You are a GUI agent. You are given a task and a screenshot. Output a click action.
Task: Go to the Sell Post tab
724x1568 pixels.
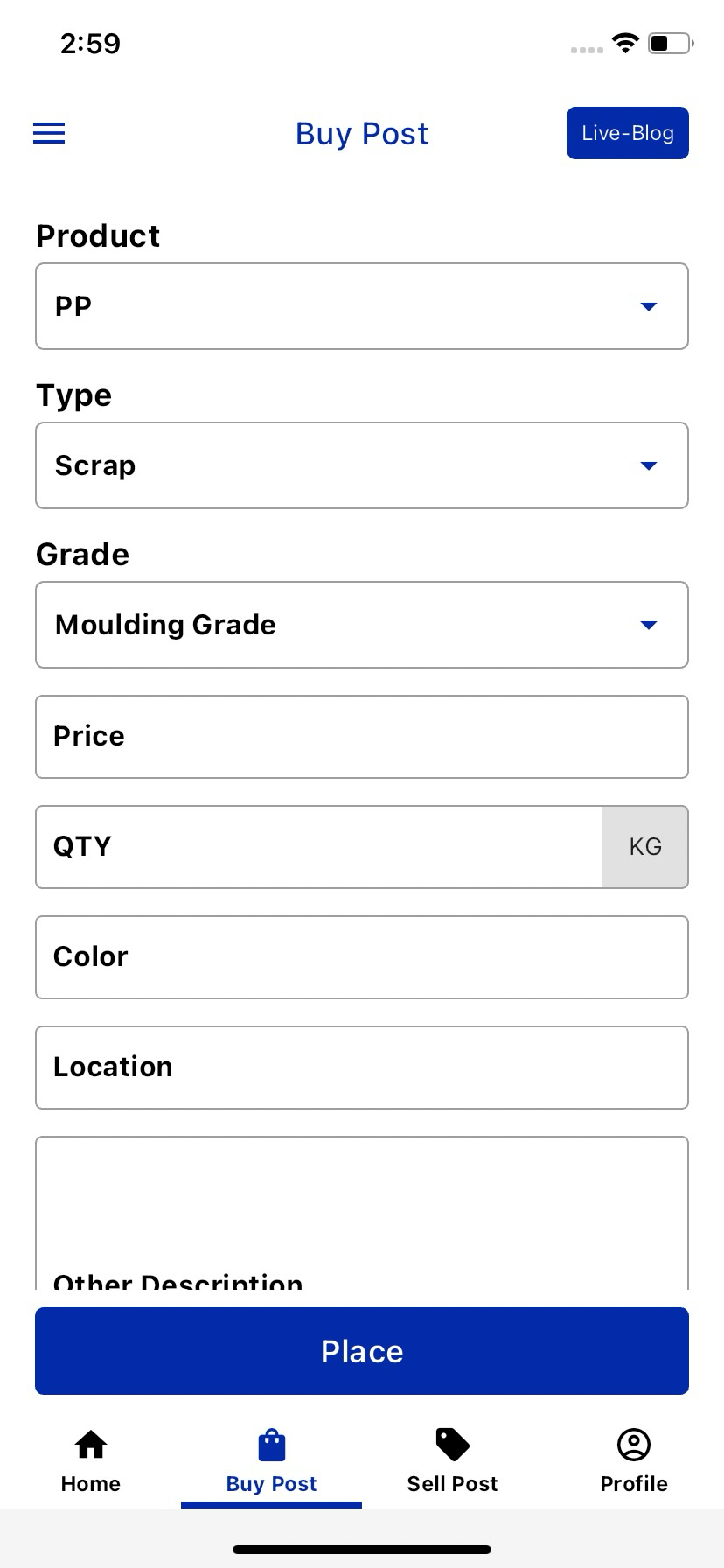[452, 1461]
